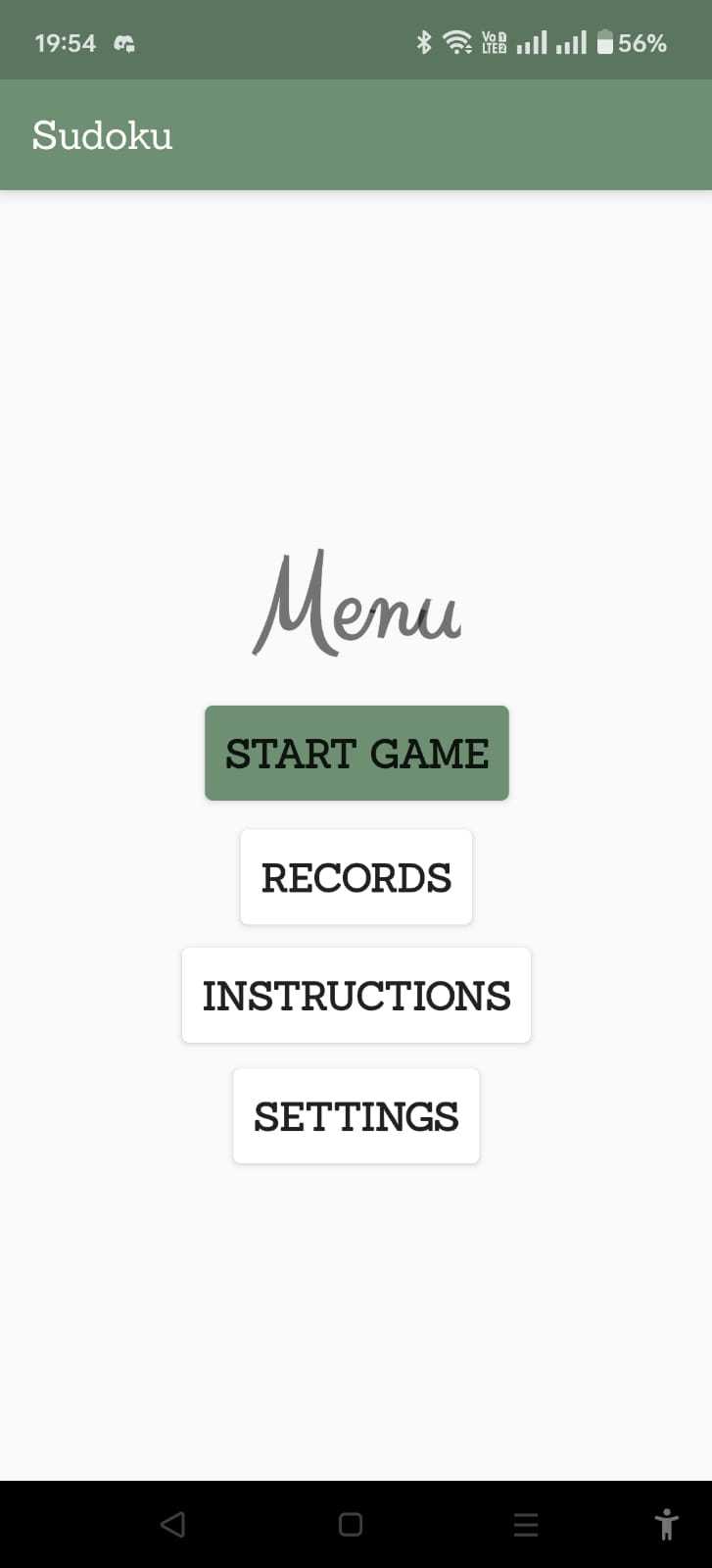Go back using the system back button
Image resolution: width=712 pixels, height=1568 pixels.
[173, 1524]
